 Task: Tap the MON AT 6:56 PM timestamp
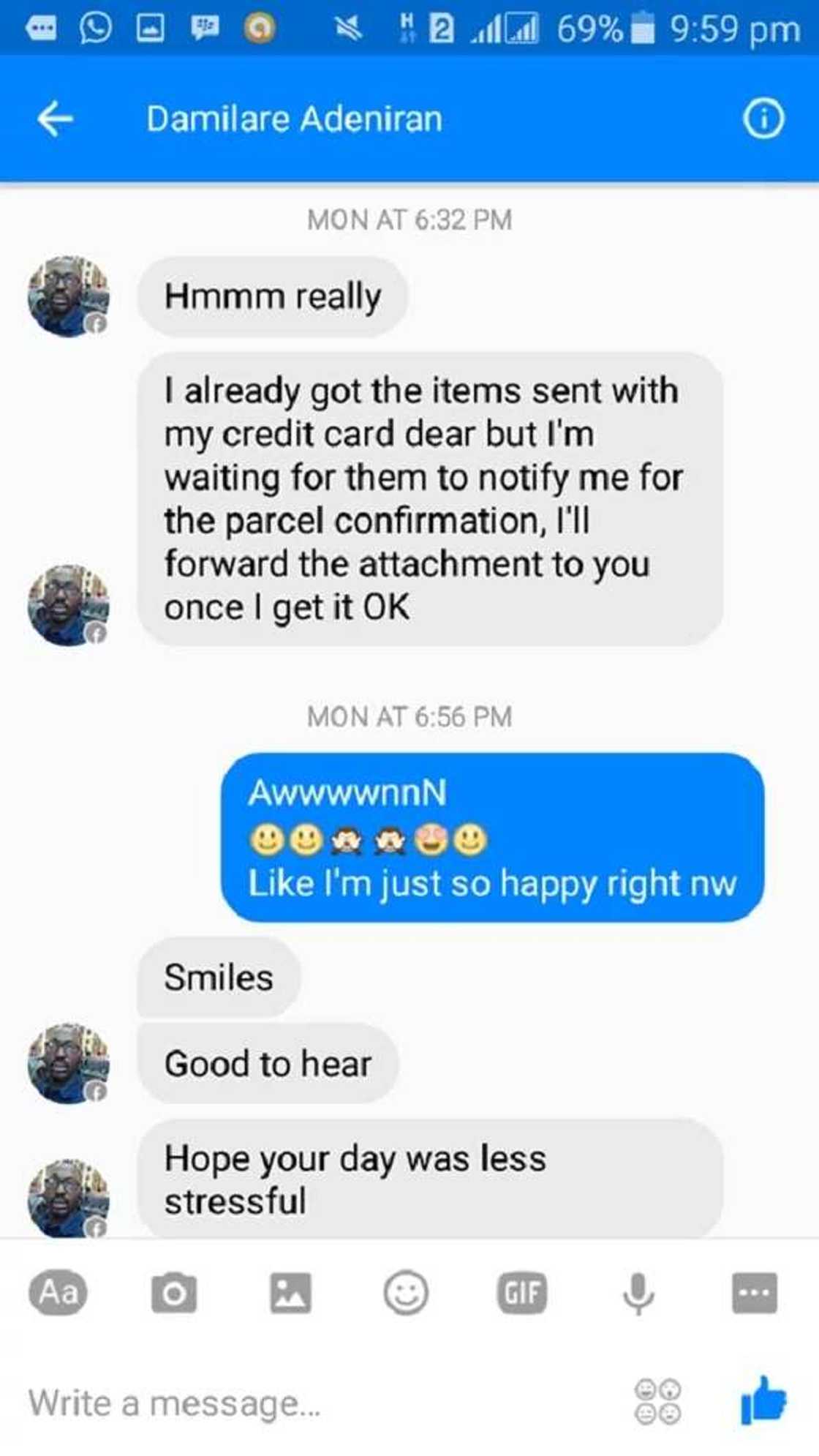pos(408,717)
